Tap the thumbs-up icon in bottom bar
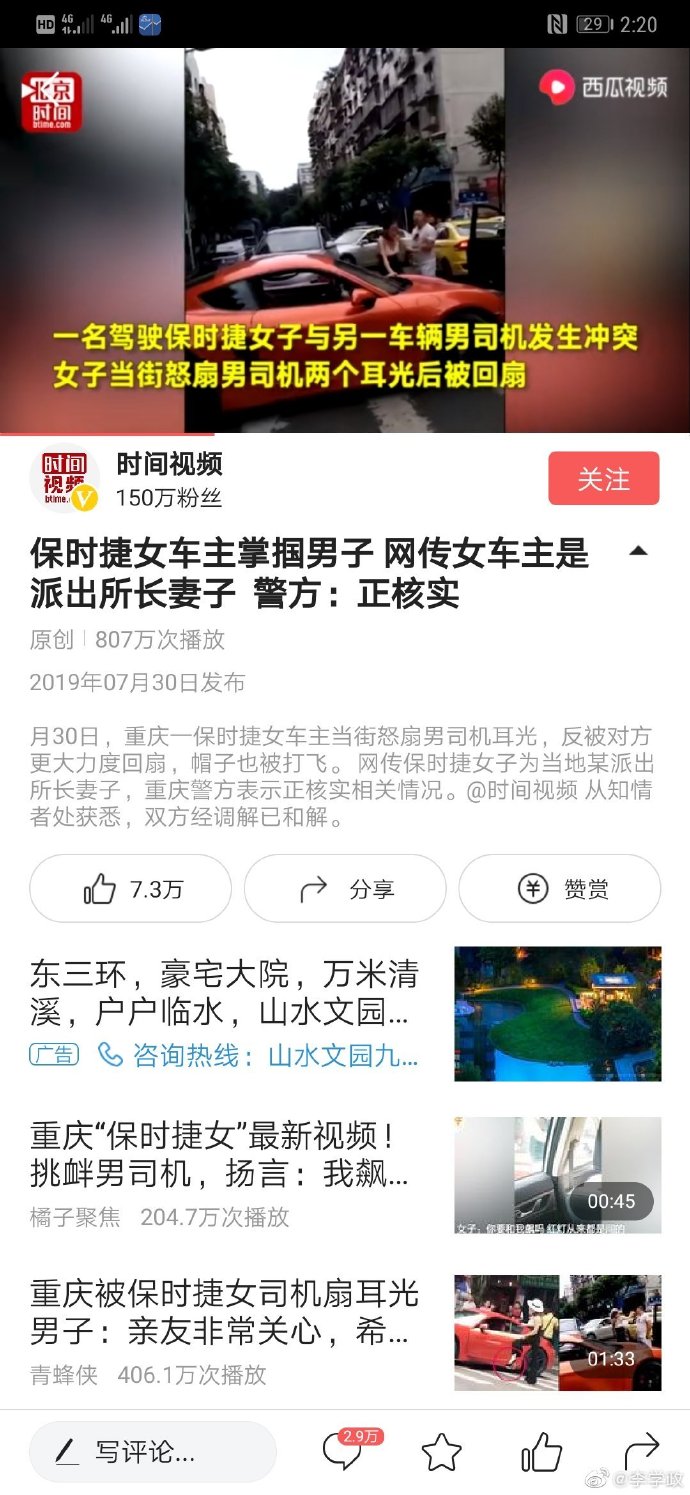The image size is (690, 1495). coord(541,1452)
